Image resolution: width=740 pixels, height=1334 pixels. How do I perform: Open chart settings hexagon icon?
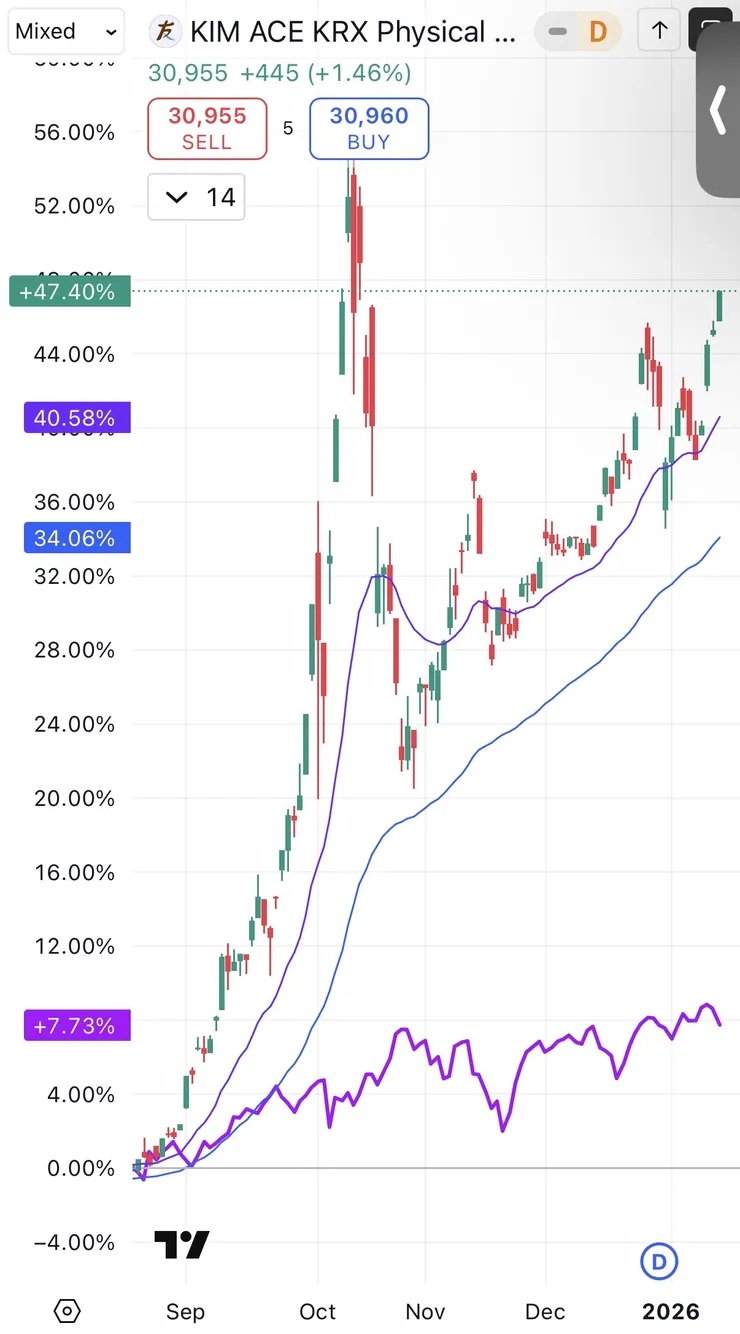(67, 1311)
